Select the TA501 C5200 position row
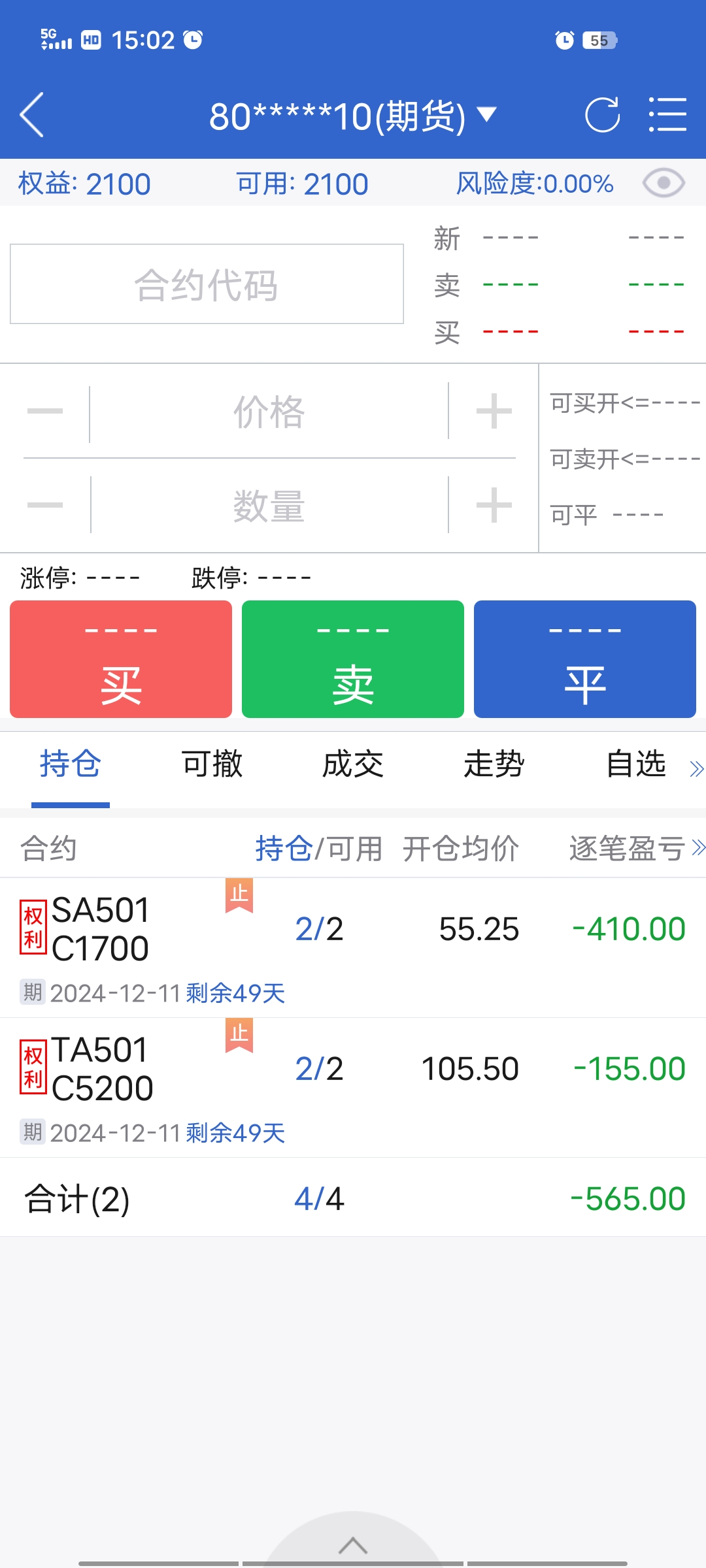The image size is (706, 1568). click(x=353, y=1086)
